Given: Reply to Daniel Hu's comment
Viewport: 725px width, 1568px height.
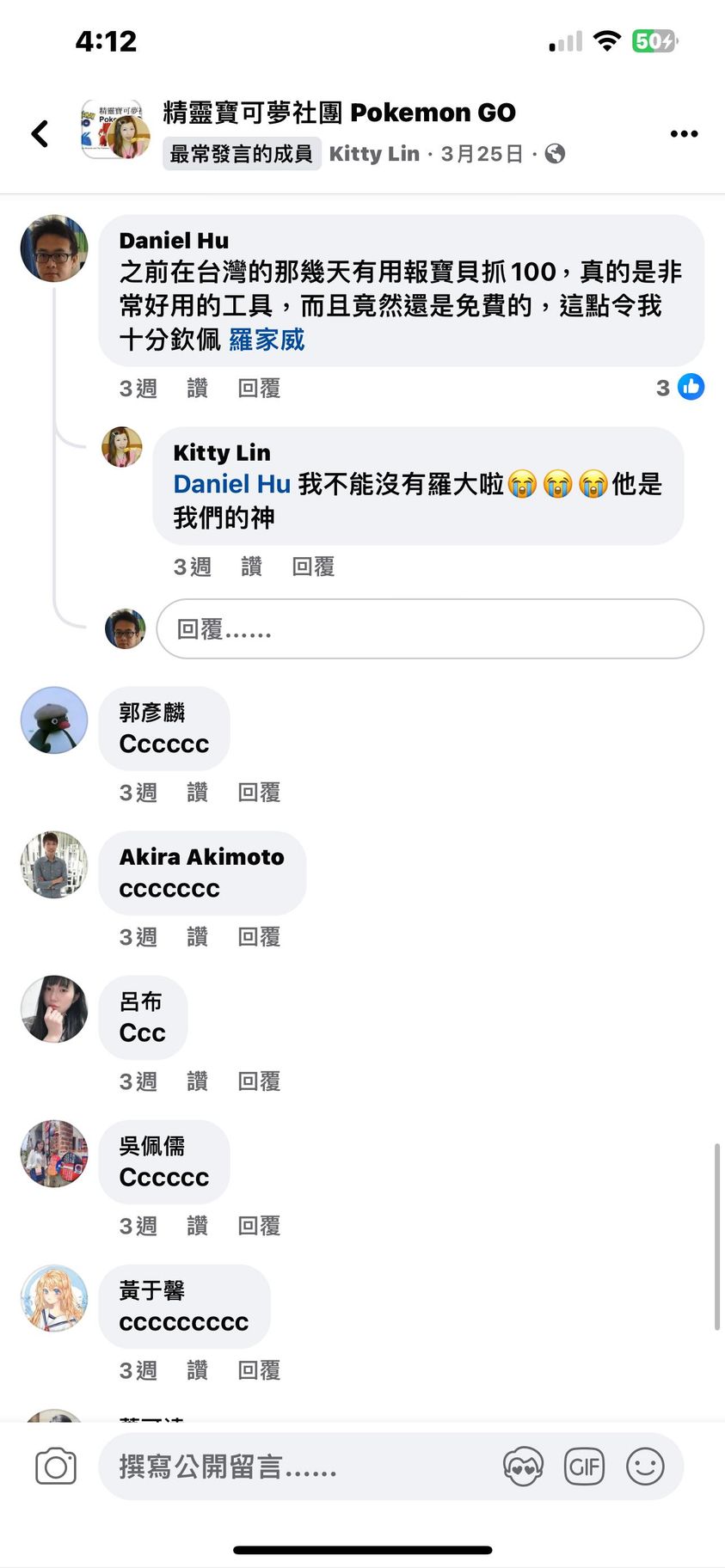Looking at the screenshot, I should click(259, 389).
